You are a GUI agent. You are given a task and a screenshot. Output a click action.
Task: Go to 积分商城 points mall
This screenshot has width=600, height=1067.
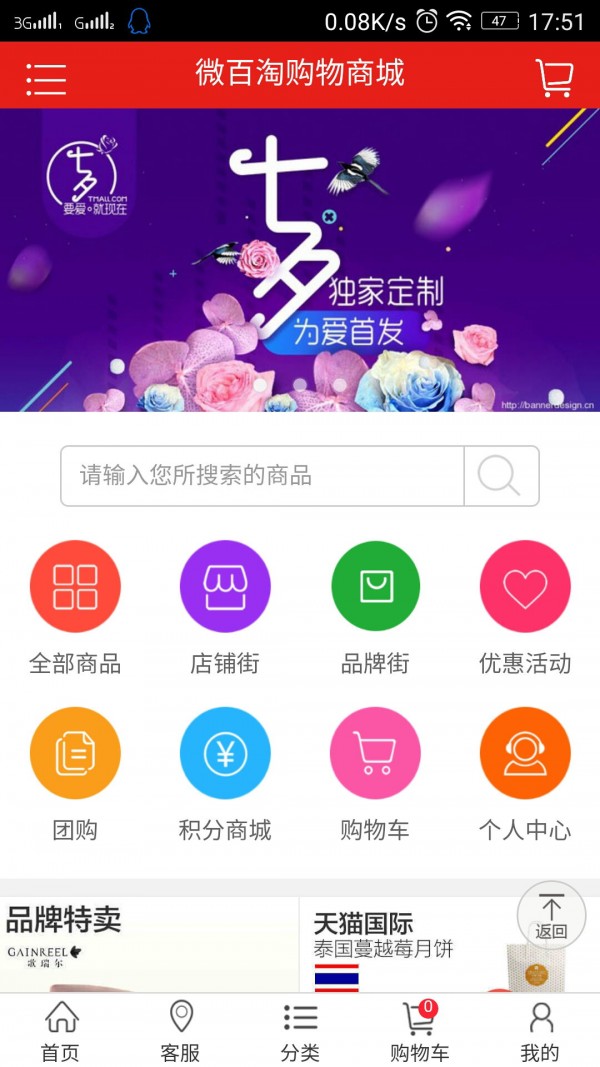point(225,754)
